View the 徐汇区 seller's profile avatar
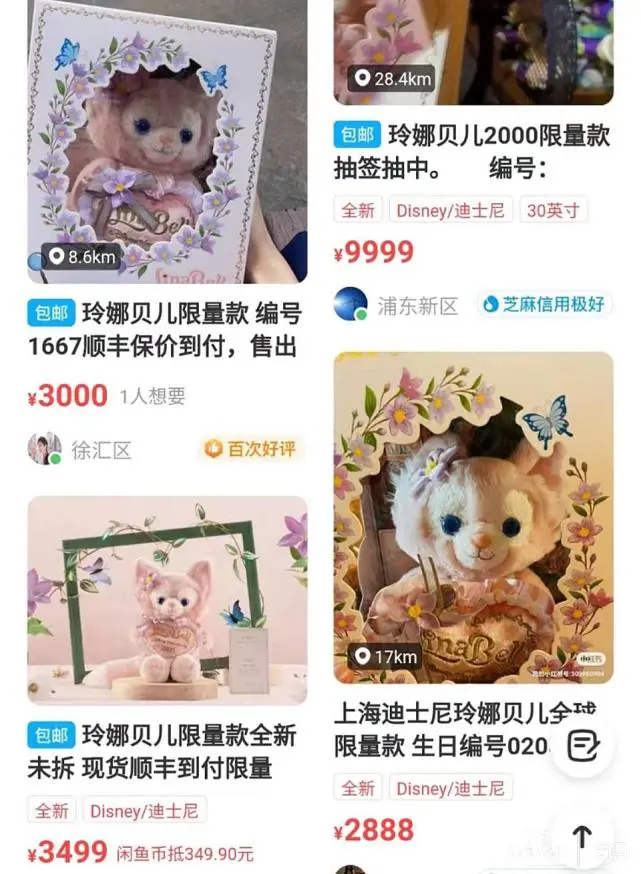 pos(44,449)
